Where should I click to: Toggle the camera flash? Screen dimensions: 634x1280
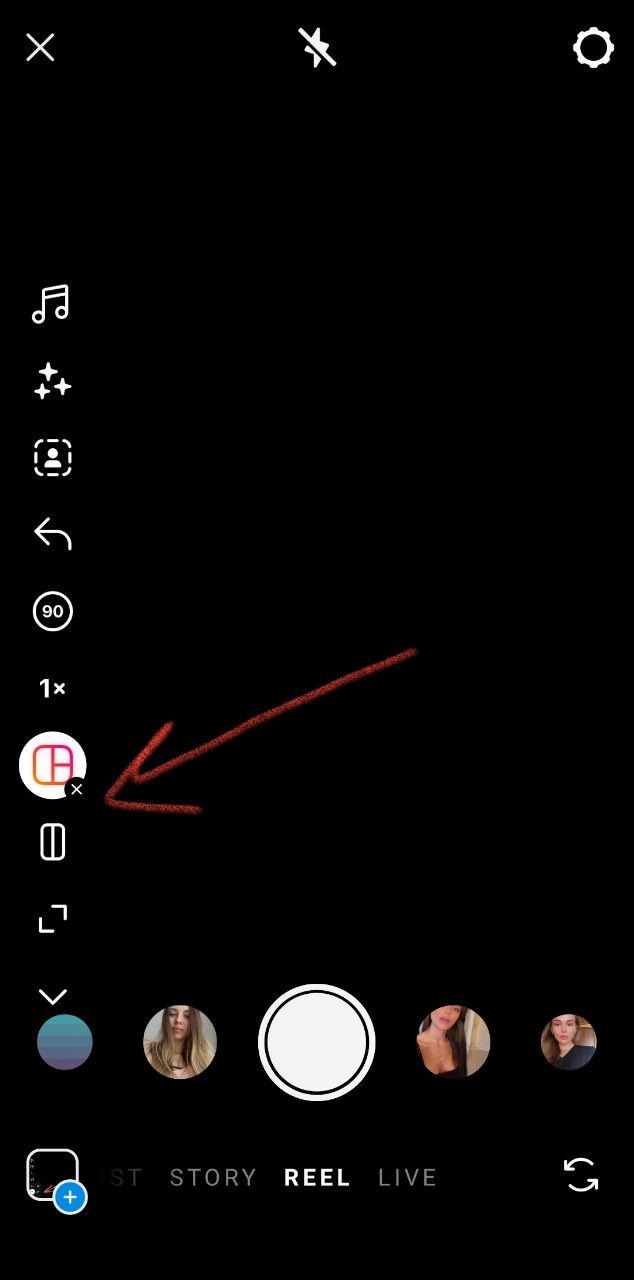[x=317, y=48]
